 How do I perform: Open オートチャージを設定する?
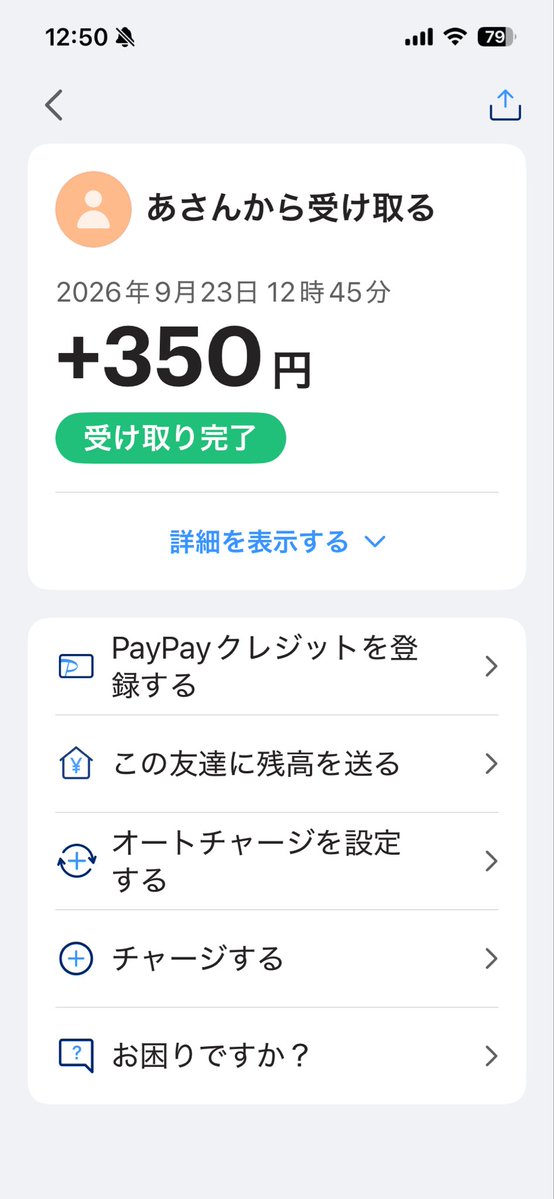click(x=277, y=861)
